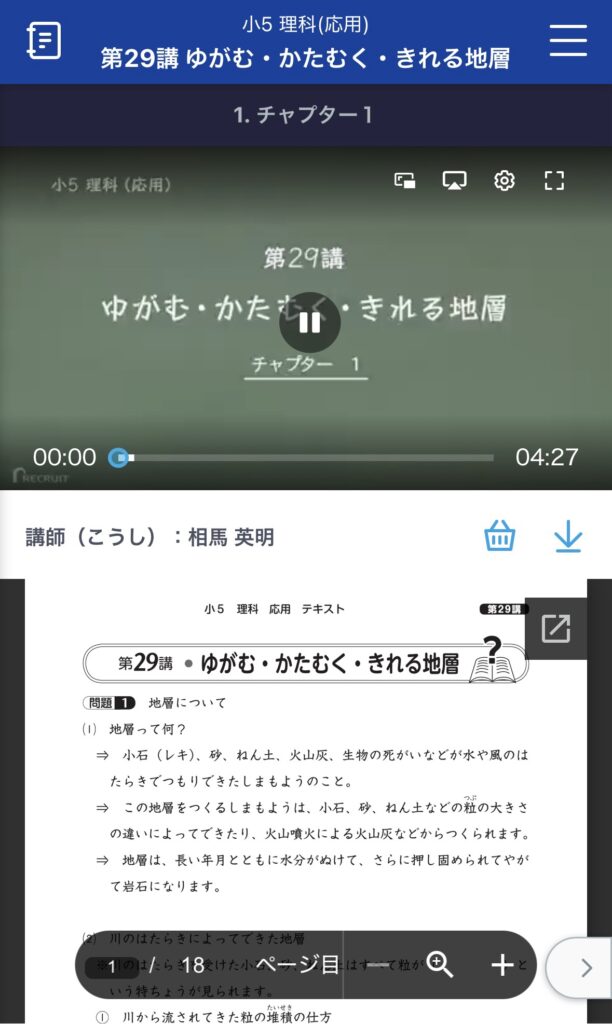Viewport: 612px width, 1024px height.
Task: Pause the lecture video
Action: tap(309, 322)
